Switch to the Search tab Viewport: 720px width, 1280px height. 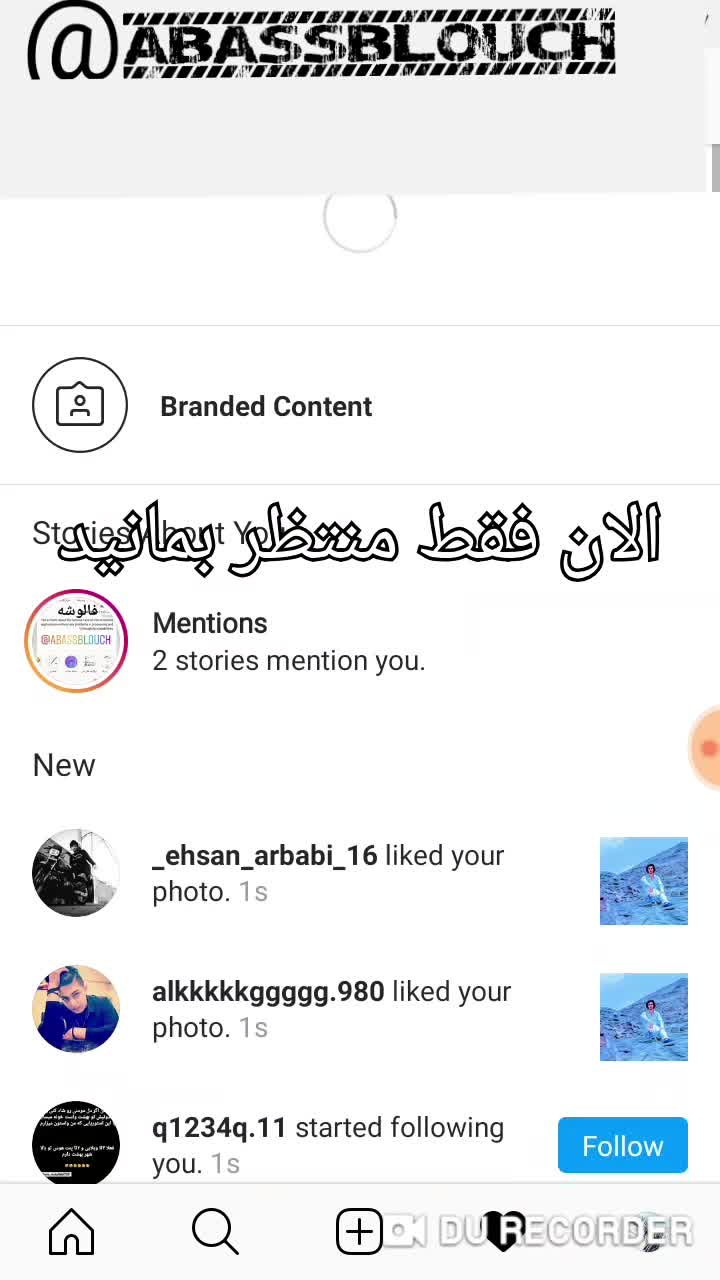(x=215, y=1231)
